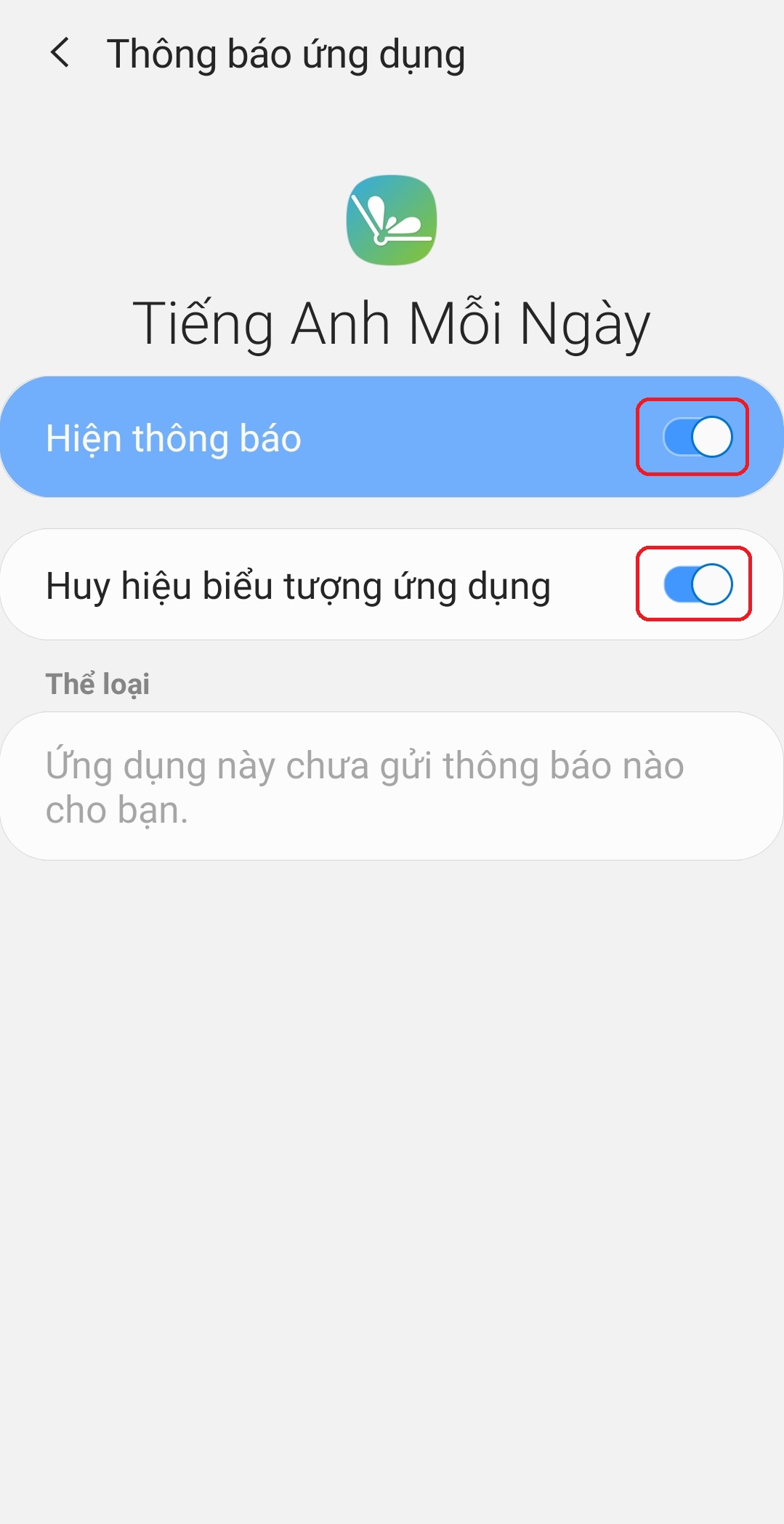The height and width of the screenshot is (1524, 784).
Task: Go back from Thông báo ứng dụng
Action: (x=60, y=53)
